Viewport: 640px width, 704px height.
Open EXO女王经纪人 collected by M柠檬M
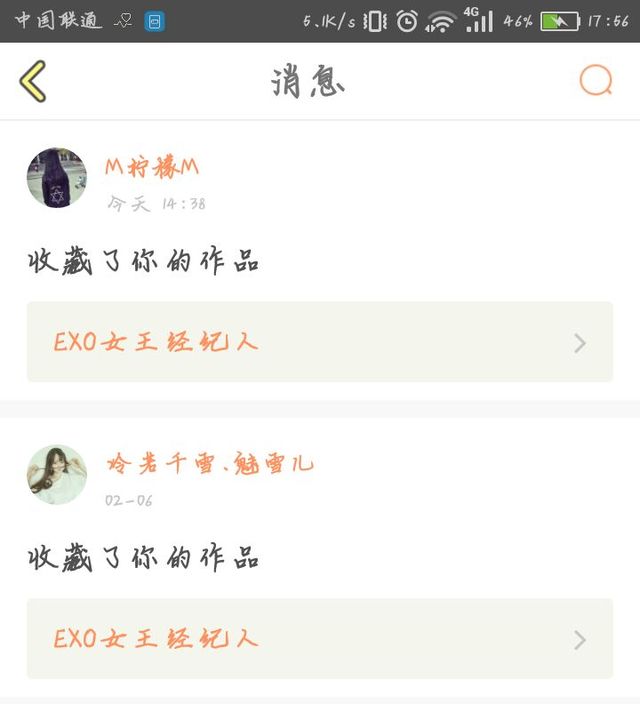coord(319,342)
